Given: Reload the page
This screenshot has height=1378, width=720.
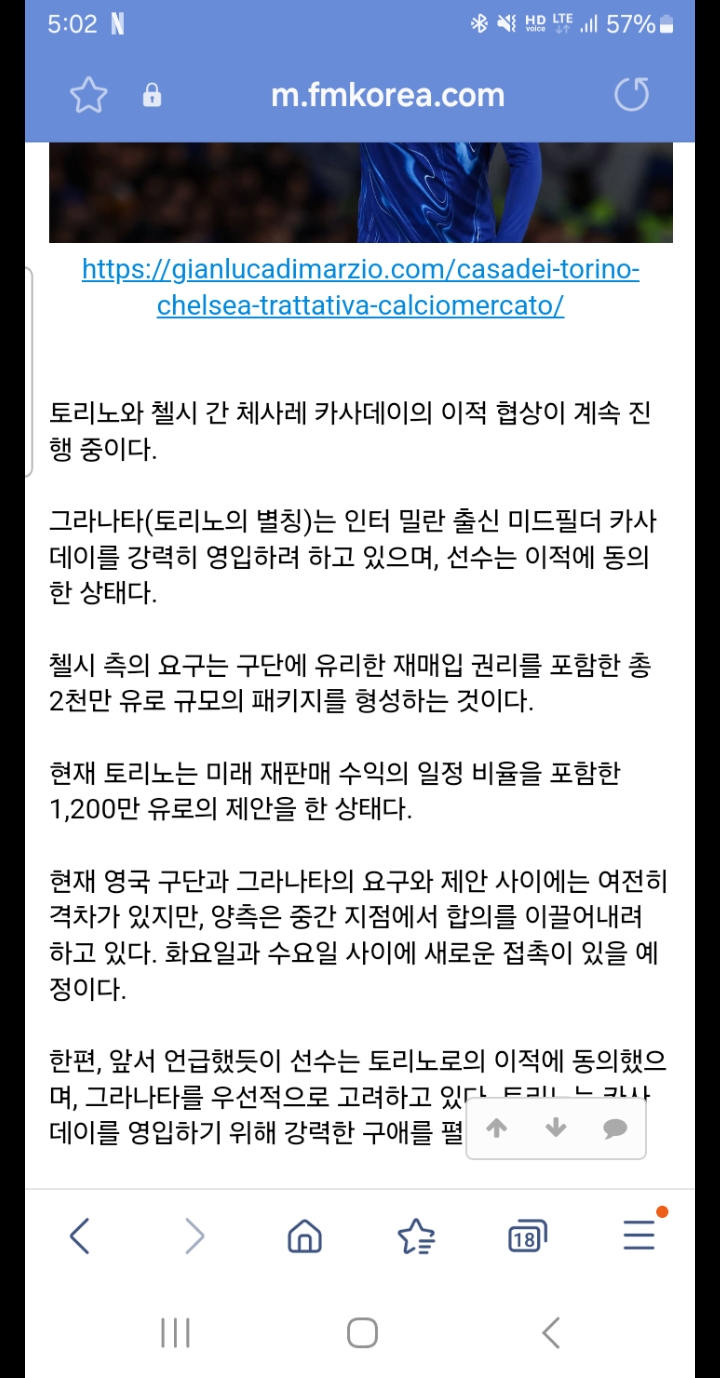Looking at the screenshot, I should [x=631, y=95].
